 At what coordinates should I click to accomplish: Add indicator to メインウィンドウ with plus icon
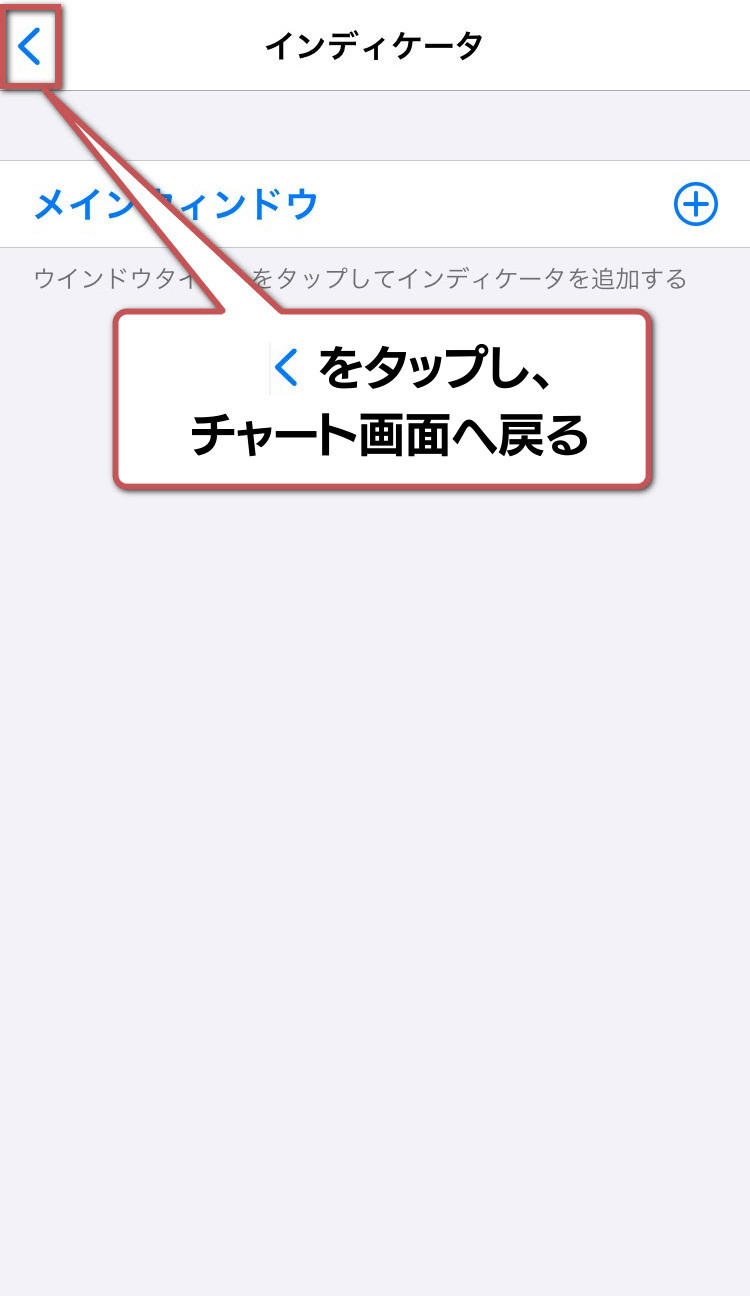point(695,205)
